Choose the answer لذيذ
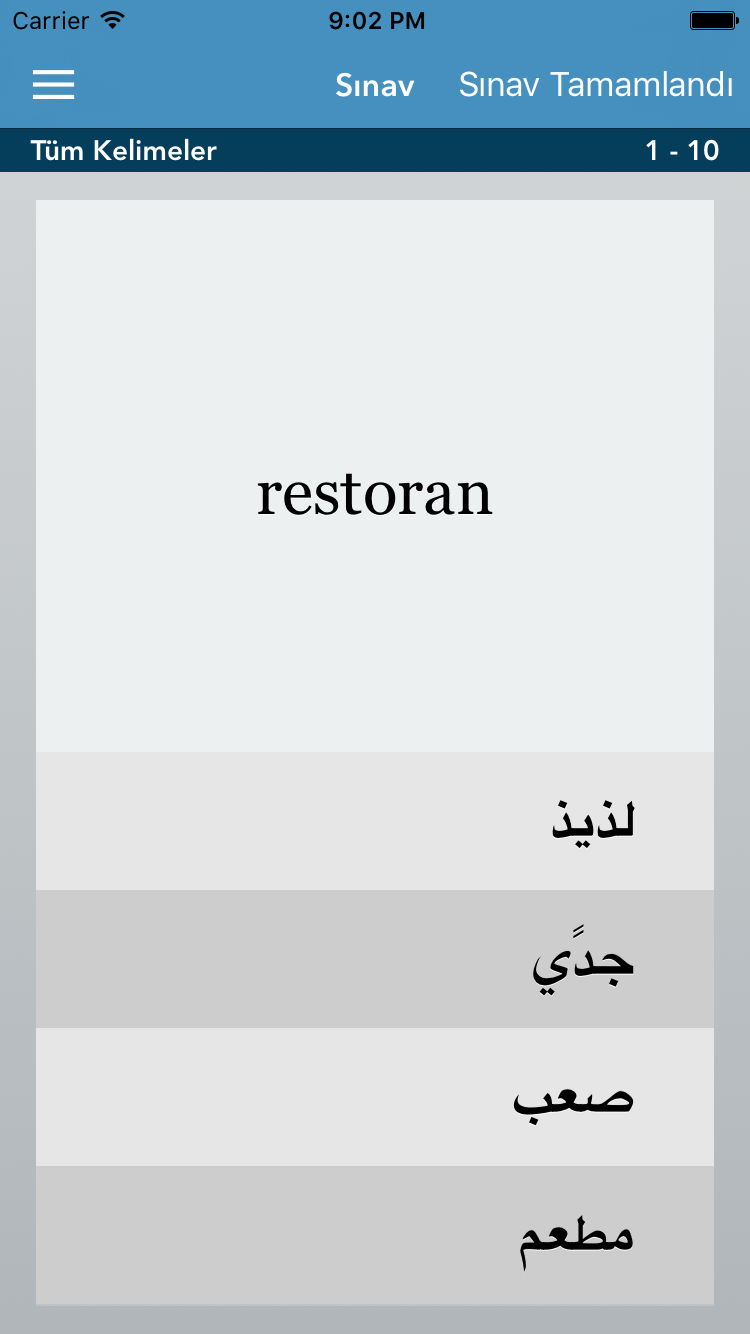 click(375, 821)
